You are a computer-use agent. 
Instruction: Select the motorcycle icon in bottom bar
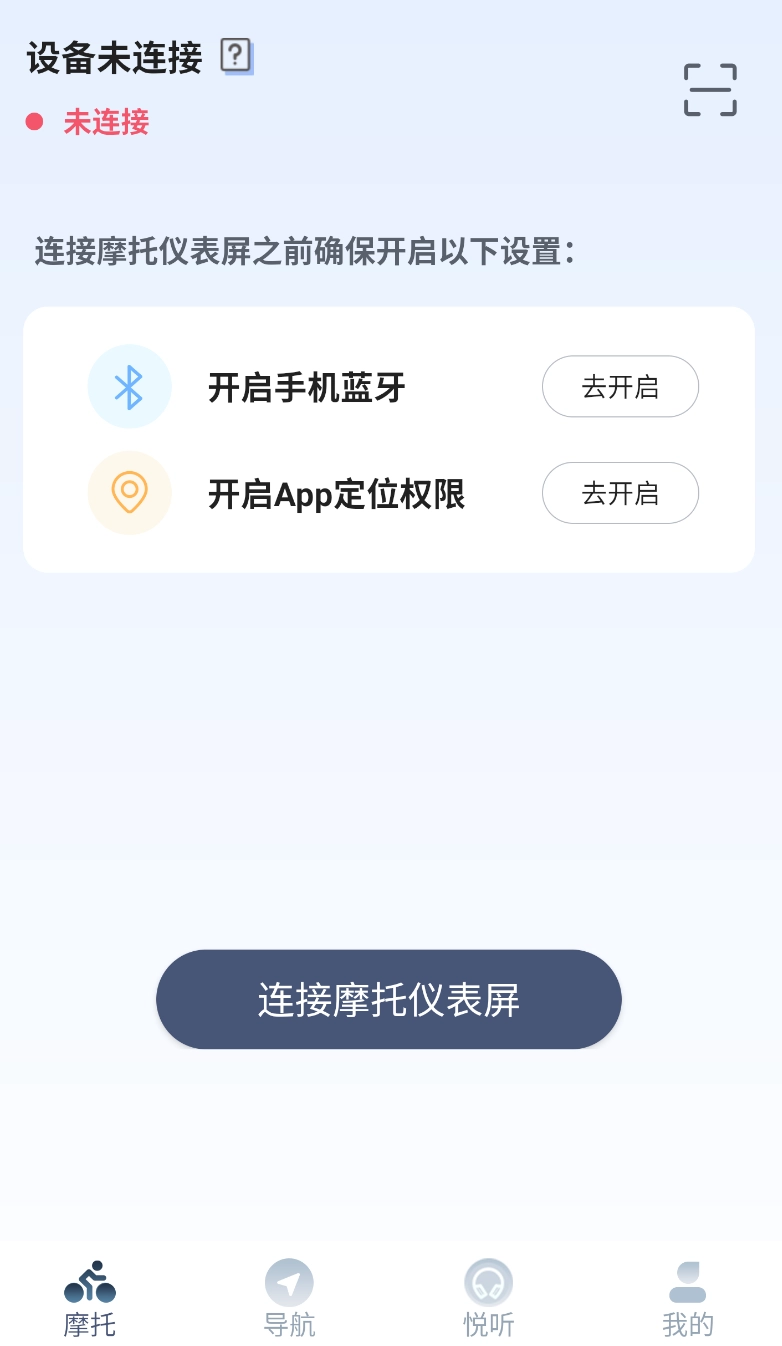(x=90, y=1281)
